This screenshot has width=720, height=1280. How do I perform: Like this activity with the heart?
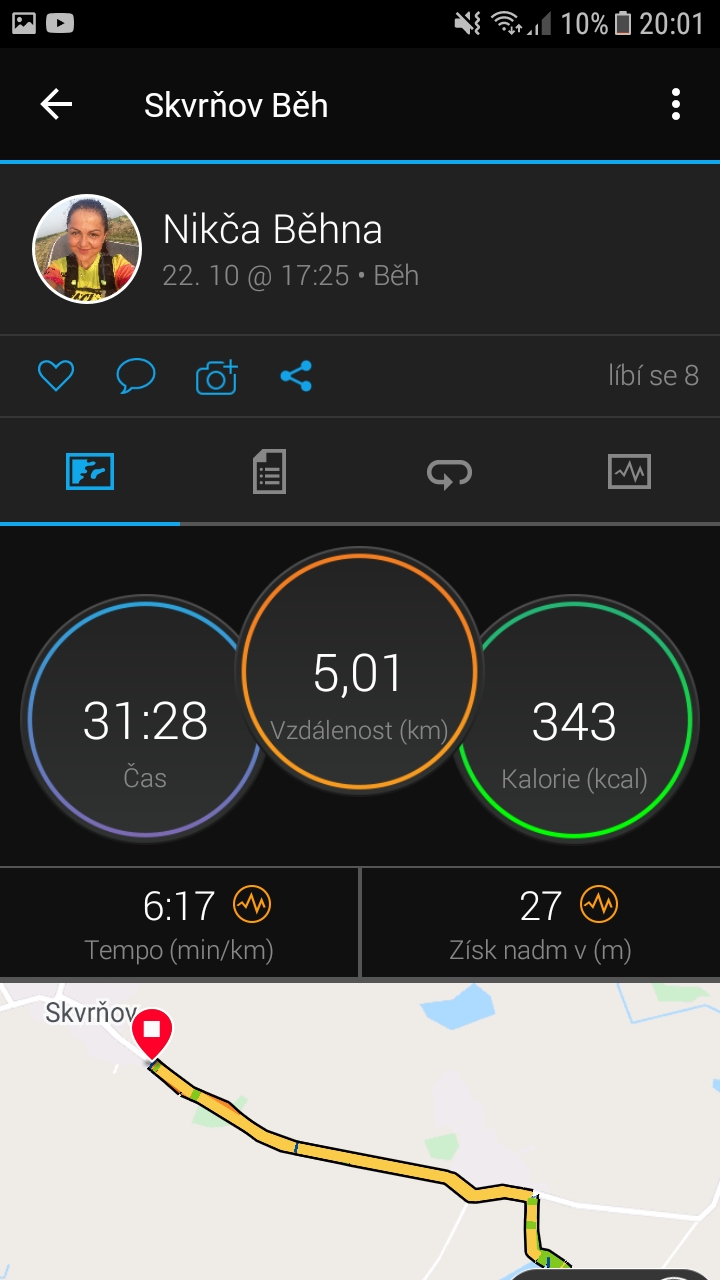[x=56, y=376]
